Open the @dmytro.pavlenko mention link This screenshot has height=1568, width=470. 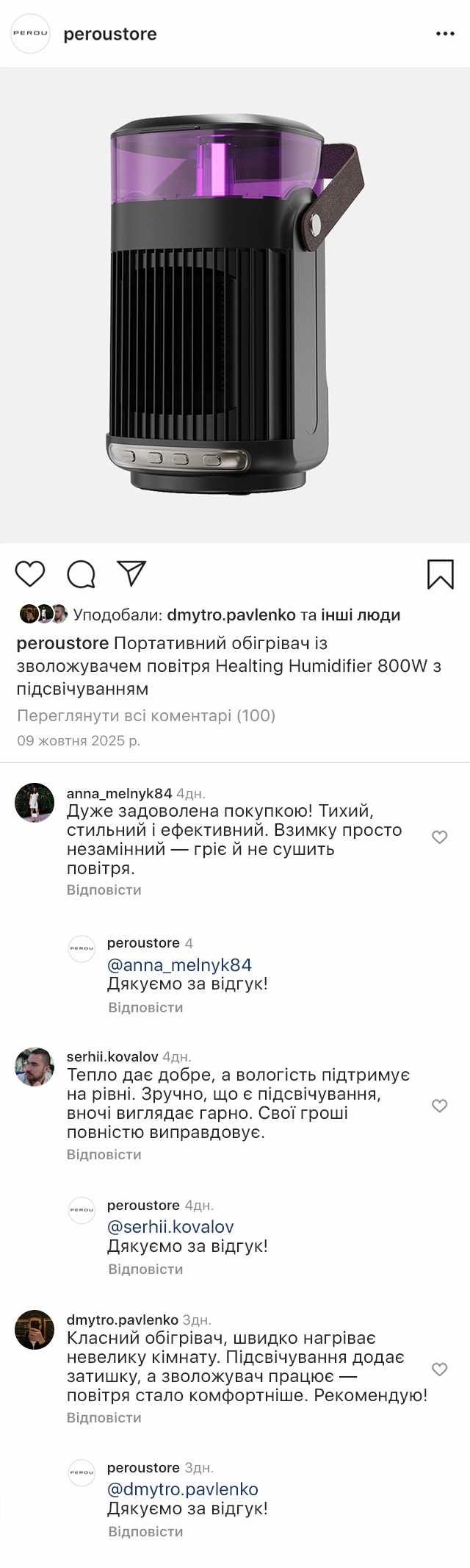pyautogui.click(x=183, y=1489)
